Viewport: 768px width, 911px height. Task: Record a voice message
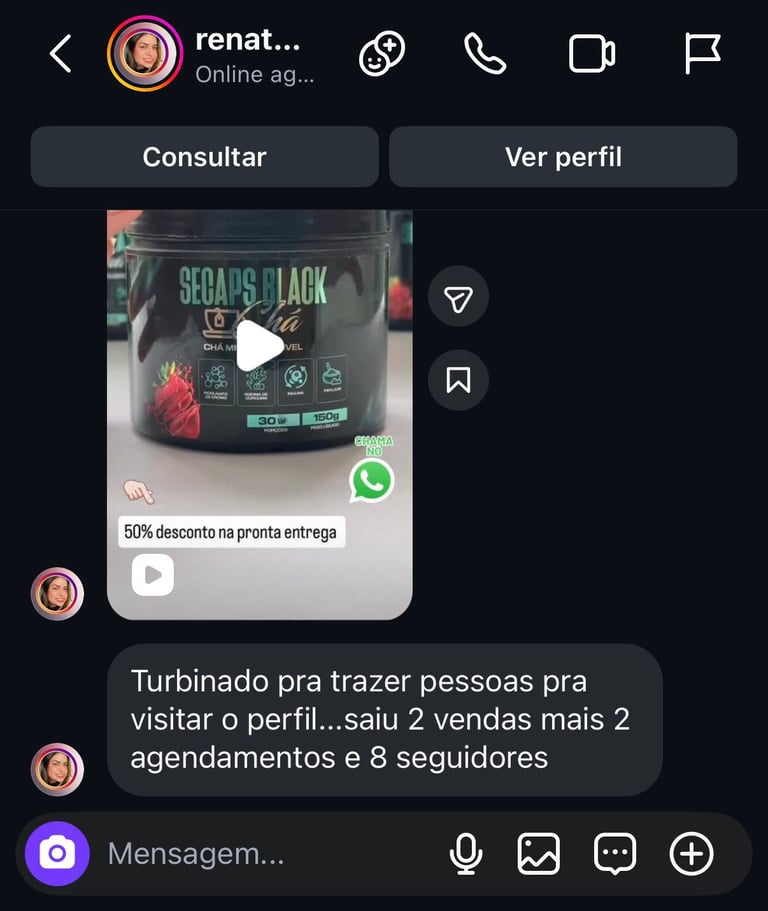tap(465, 854)
